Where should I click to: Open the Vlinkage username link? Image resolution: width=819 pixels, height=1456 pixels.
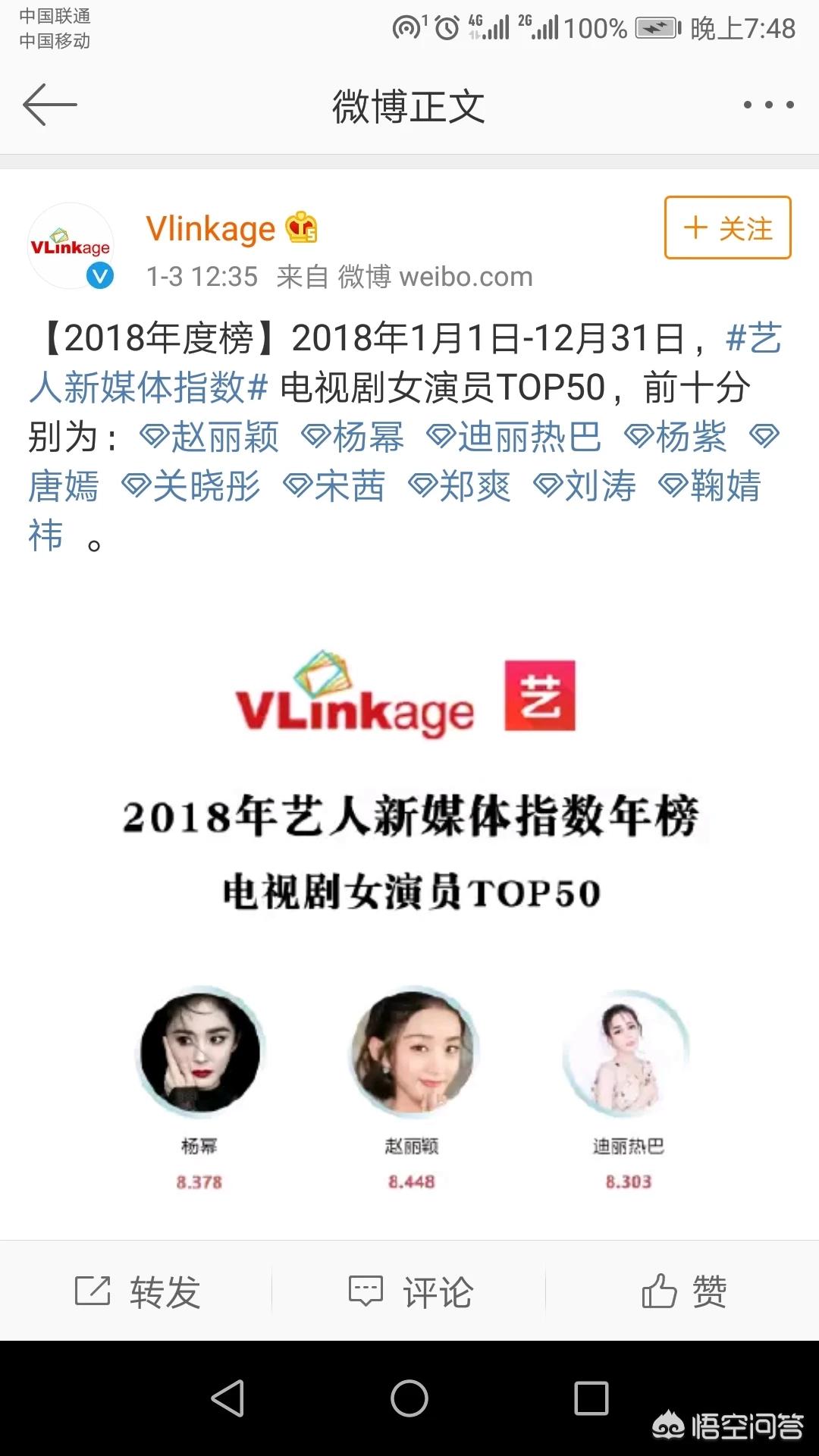(210, 229)
